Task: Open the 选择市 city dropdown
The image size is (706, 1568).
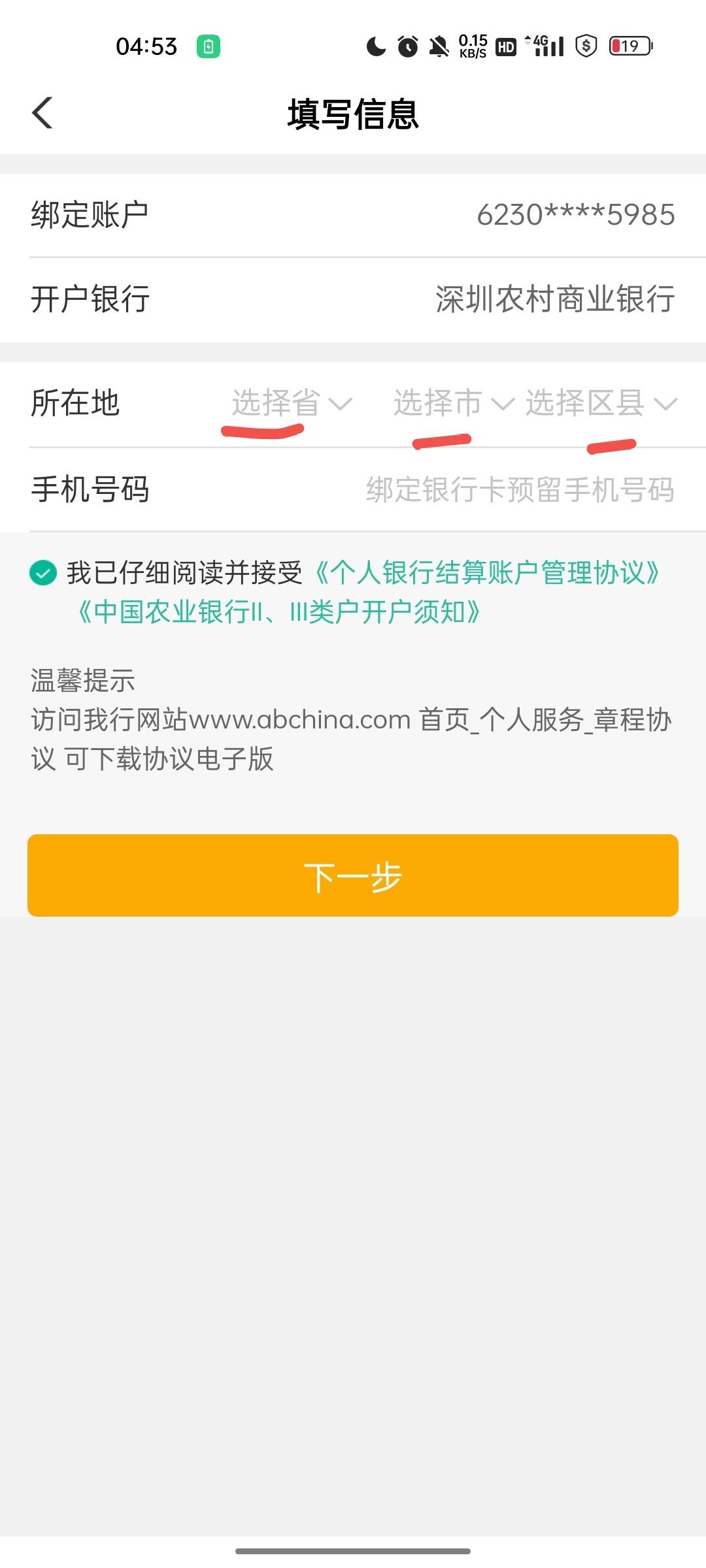Action: [x=453, y=403]
